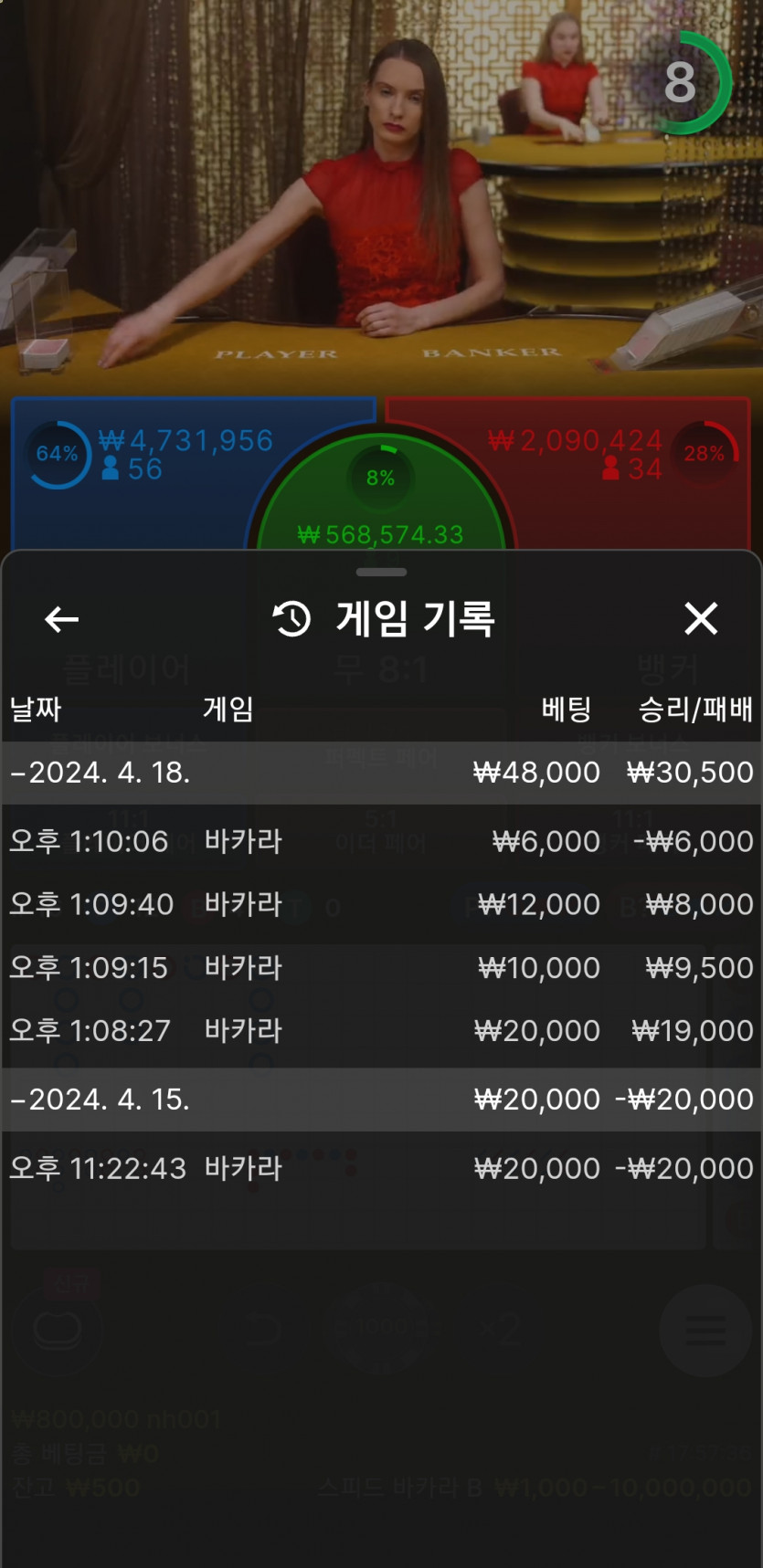
Task: Open the 오후 1:09:40 바카라 record
Action: point(381,904)
